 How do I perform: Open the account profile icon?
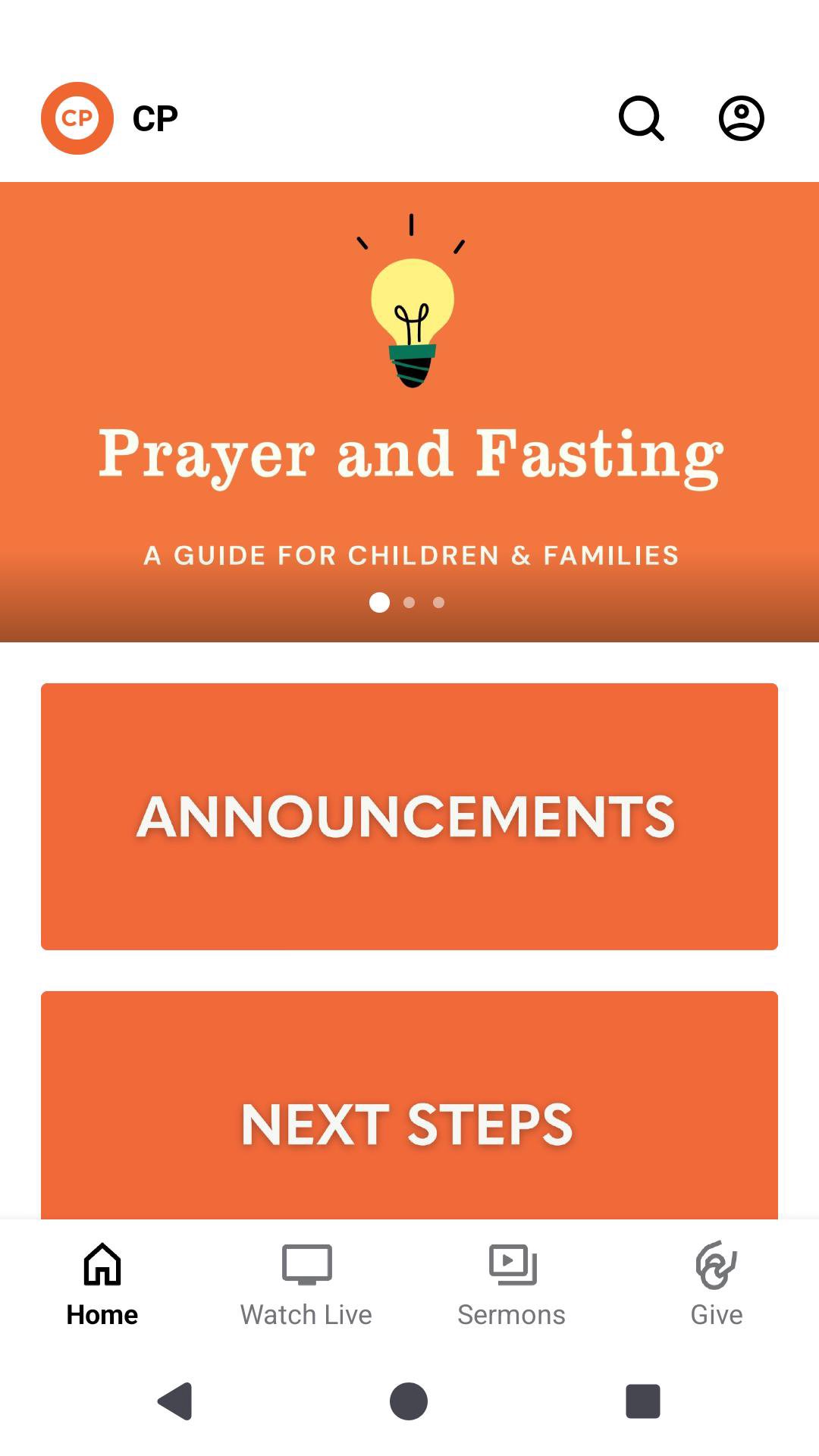pyautogui.click(x=741, y=118)
